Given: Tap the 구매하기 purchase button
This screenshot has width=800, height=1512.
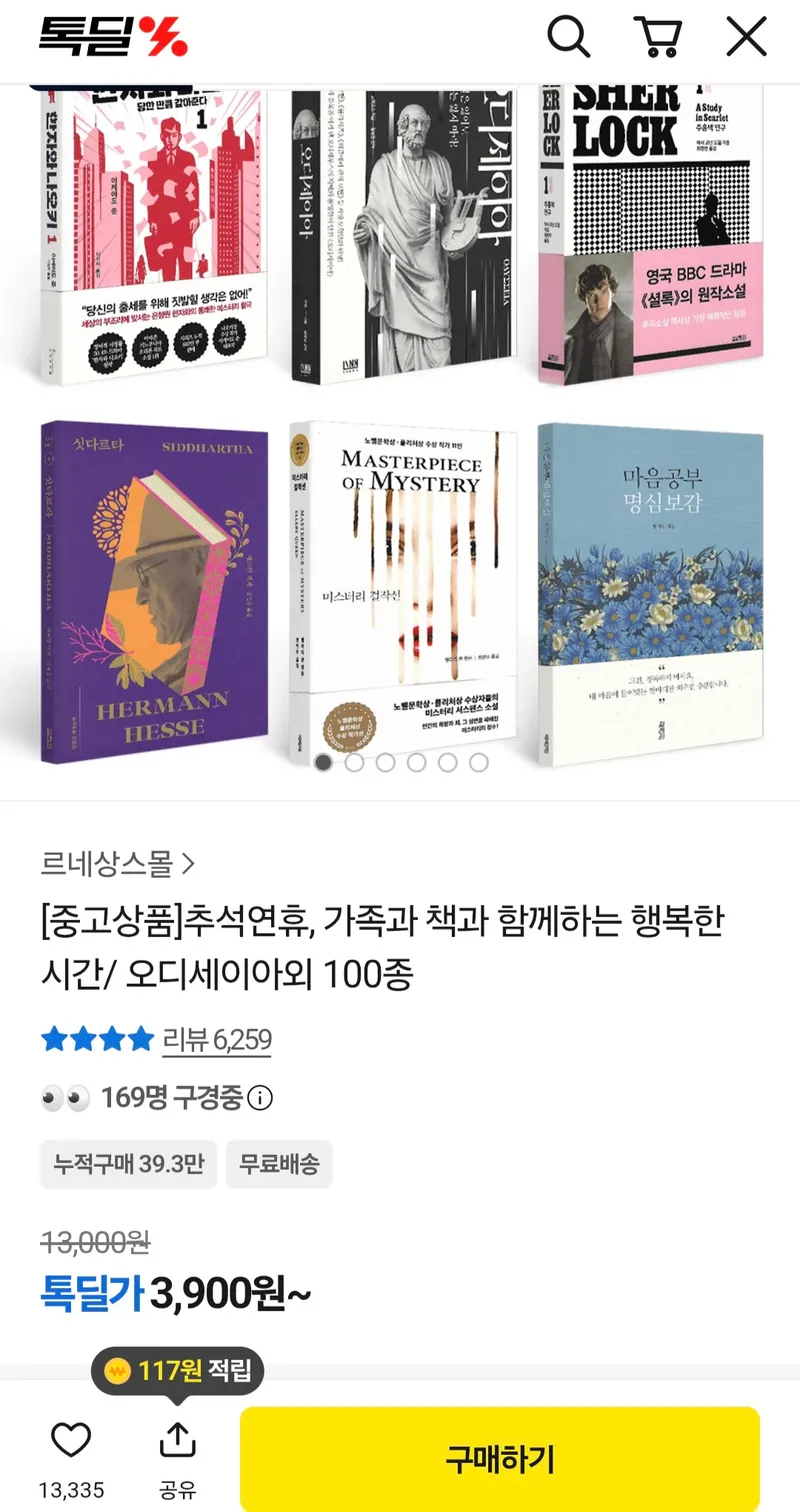Looking at the screenshot, I should [x=500, y=1459].
